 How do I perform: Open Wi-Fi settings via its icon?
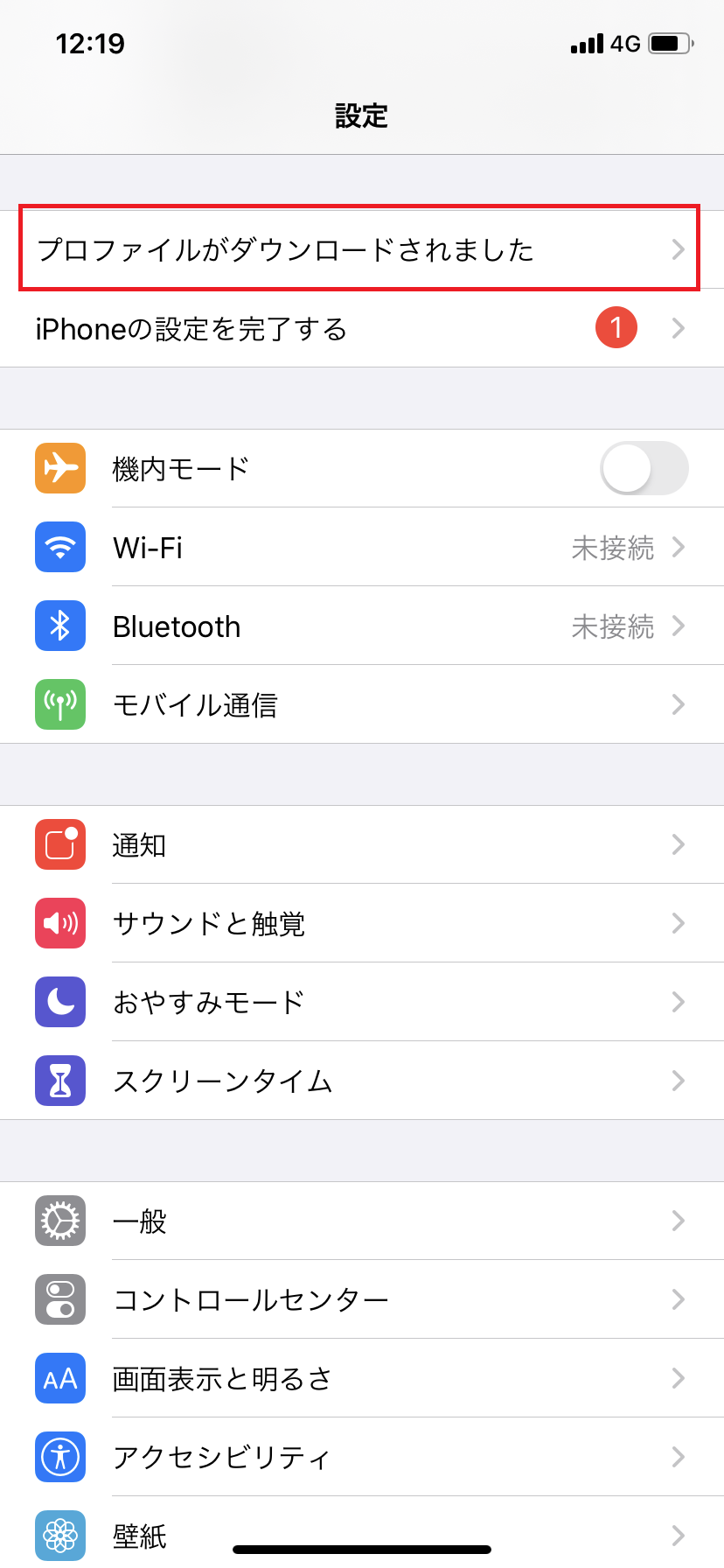[x=59, y=547]
